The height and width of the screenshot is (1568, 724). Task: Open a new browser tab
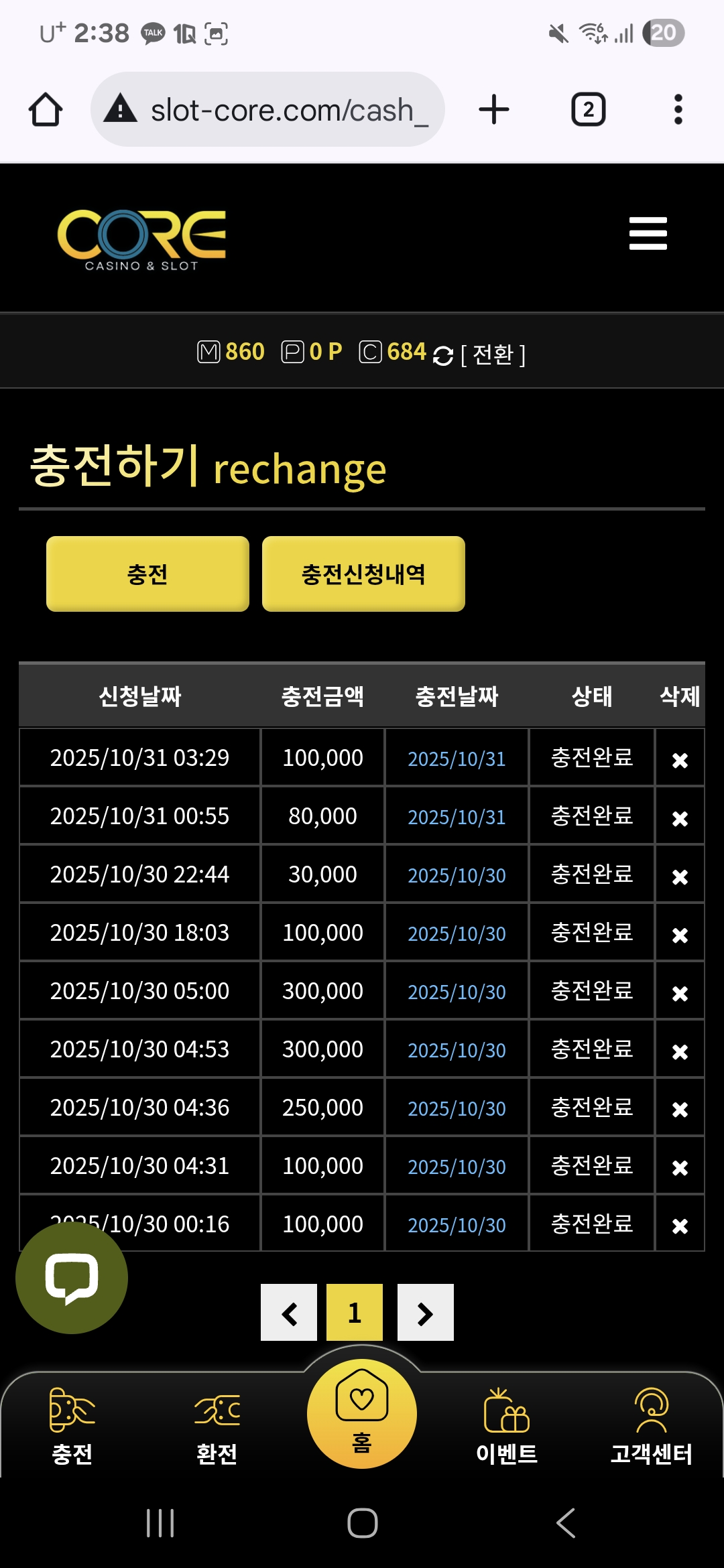[494, 110]
